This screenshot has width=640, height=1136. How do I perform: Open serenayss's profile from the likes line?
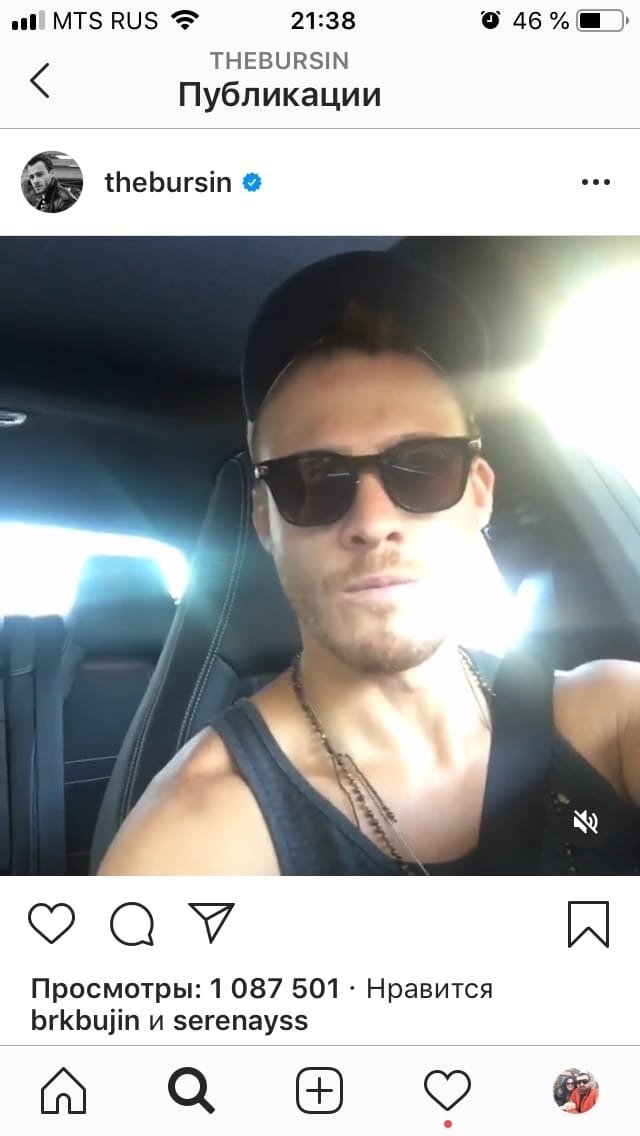pyautogui.click(x=240, y=1021)
